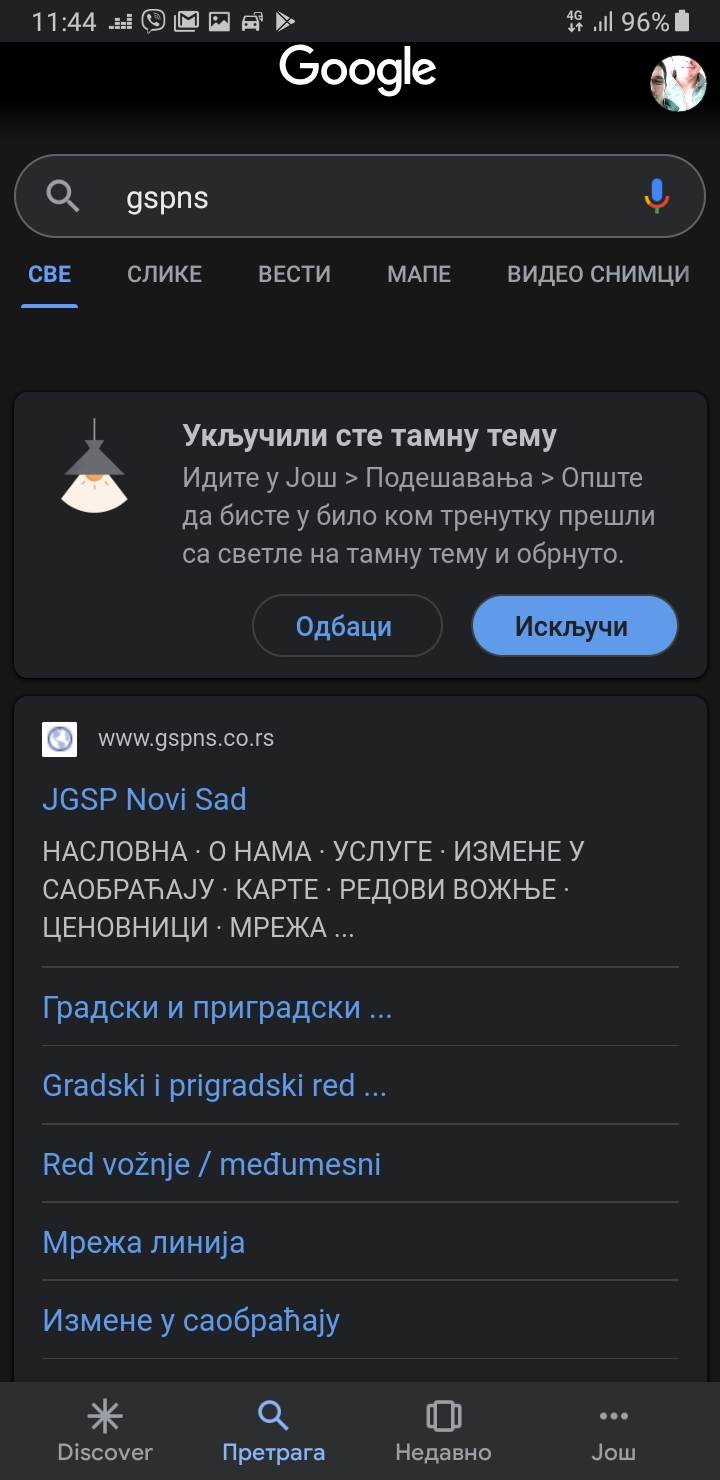Turn off dark theme with Искључи

(574, 626)
